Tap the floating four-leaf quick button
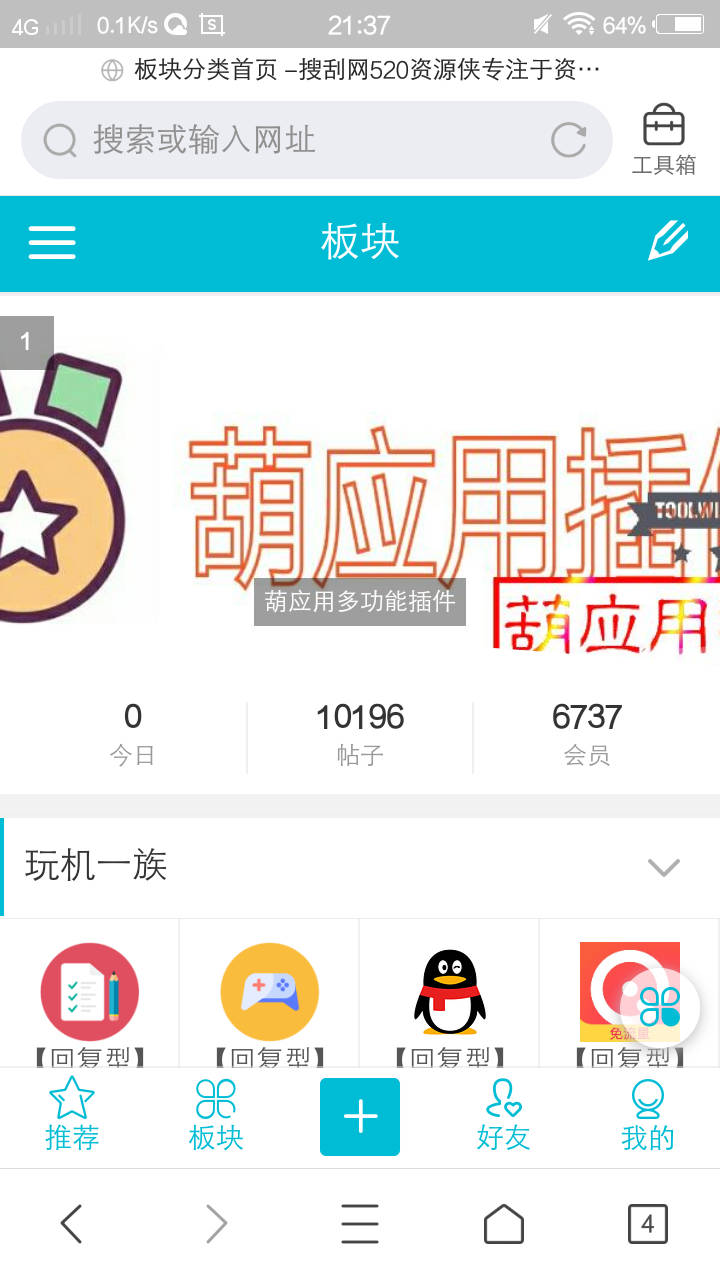Viewport: 720px width, 1280px height. coord(659,1008)
